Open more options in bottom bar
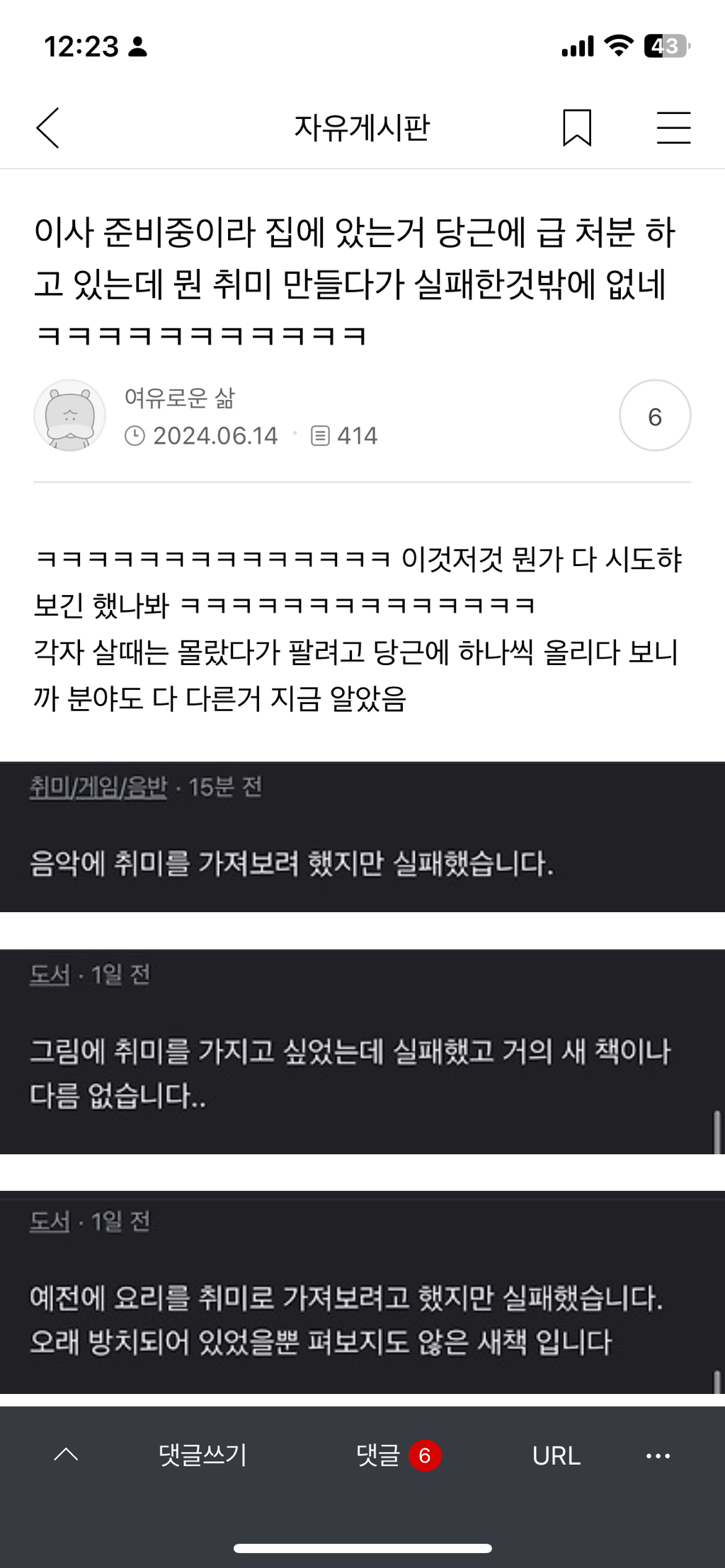725x1568 pixels. pos(658,1455)
